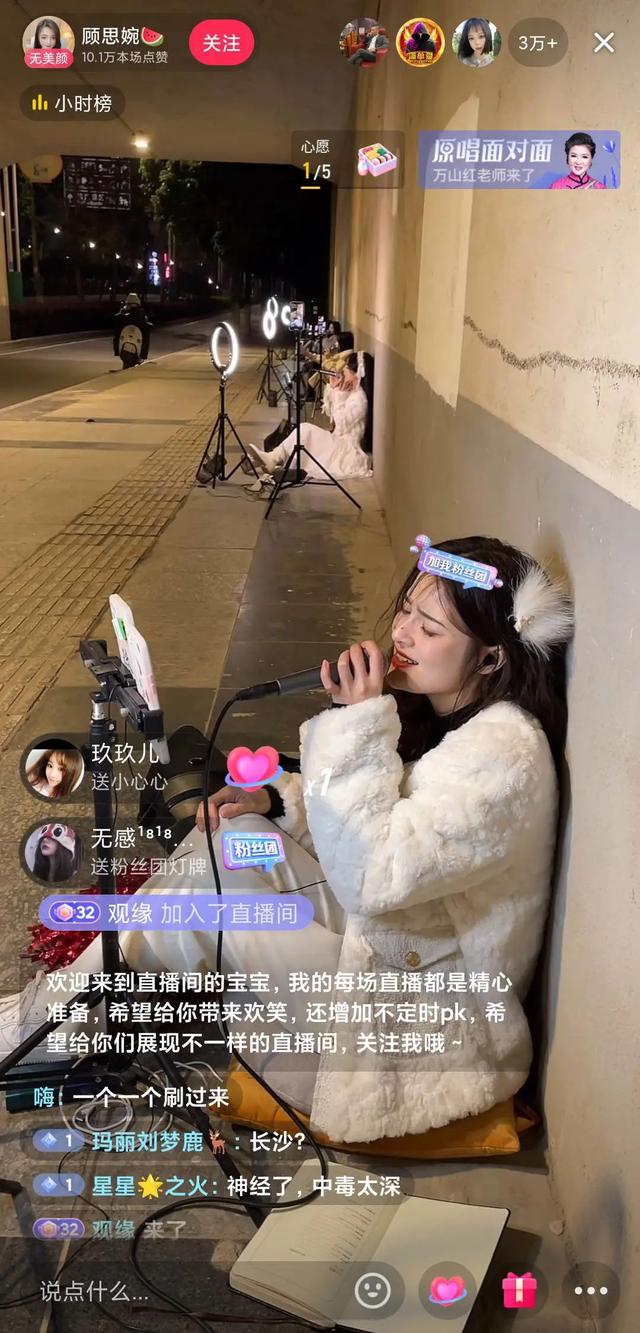Send a heart like
Image resolution: width=640 pixels, height=1333 pixels.
[x=447, y=1290]
